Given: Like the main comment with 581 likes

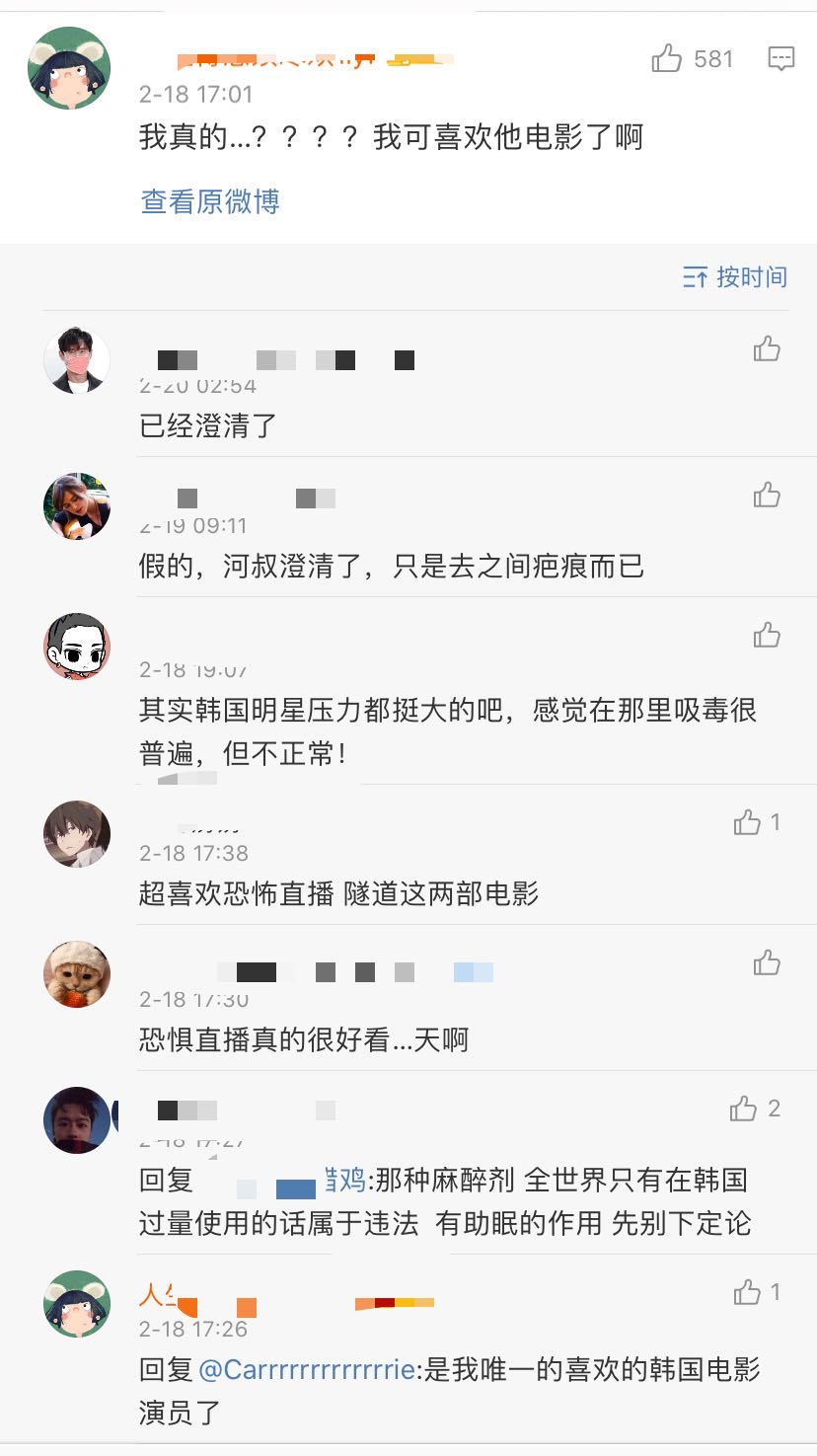Looking at the screenshot, I should [x=668, y=58].
